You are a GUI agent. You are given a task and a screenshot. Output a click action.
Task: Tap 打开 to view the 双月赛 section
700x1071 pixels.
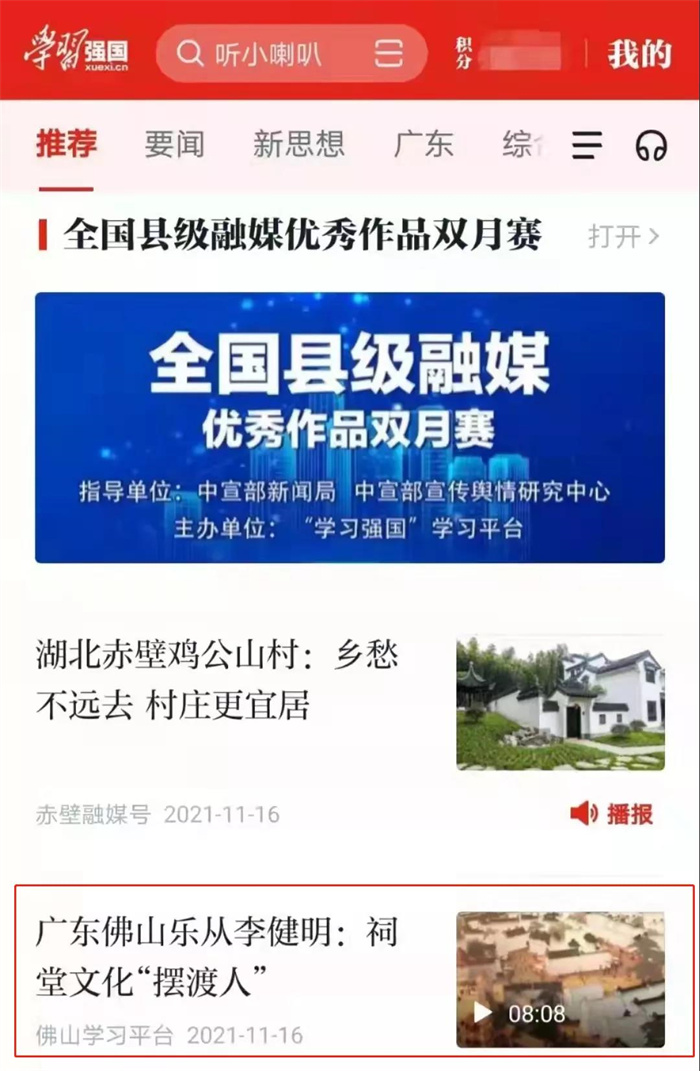pyautogui.click(x=623, y=236)
